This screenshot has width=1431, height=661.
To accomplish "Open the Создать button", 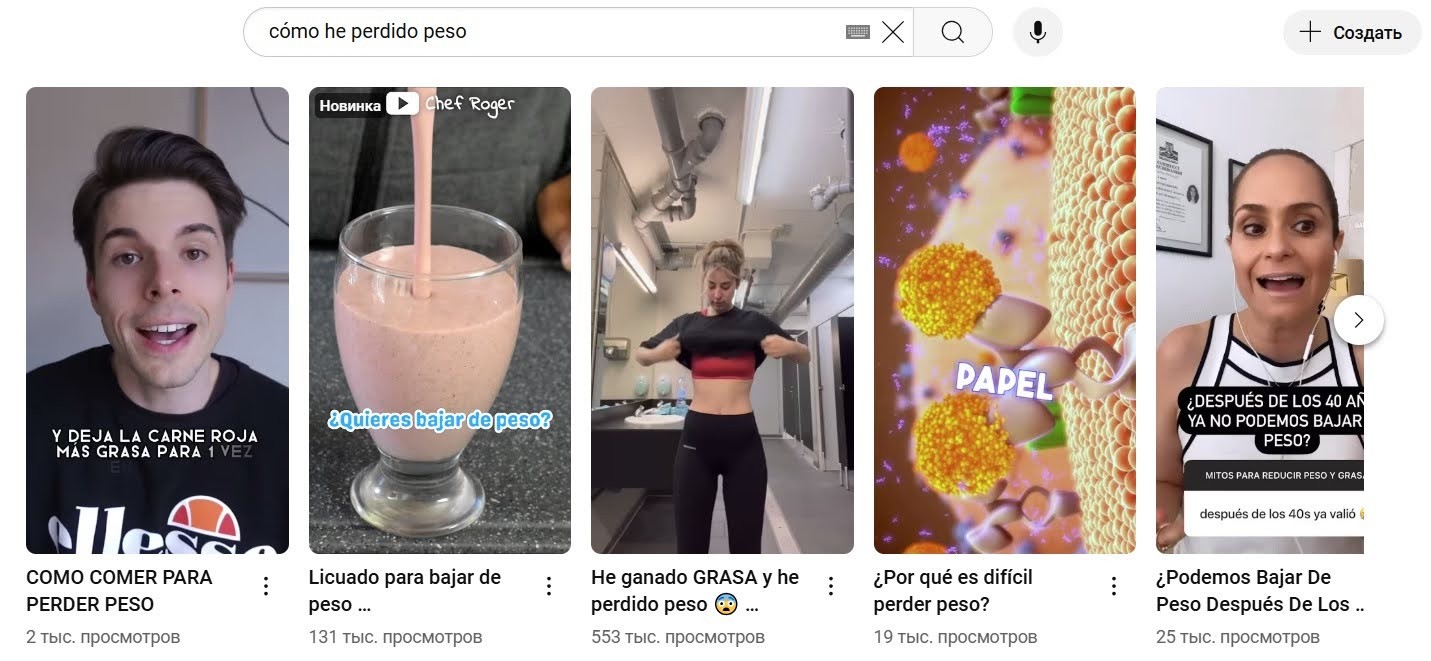I will coord(1351,32).
